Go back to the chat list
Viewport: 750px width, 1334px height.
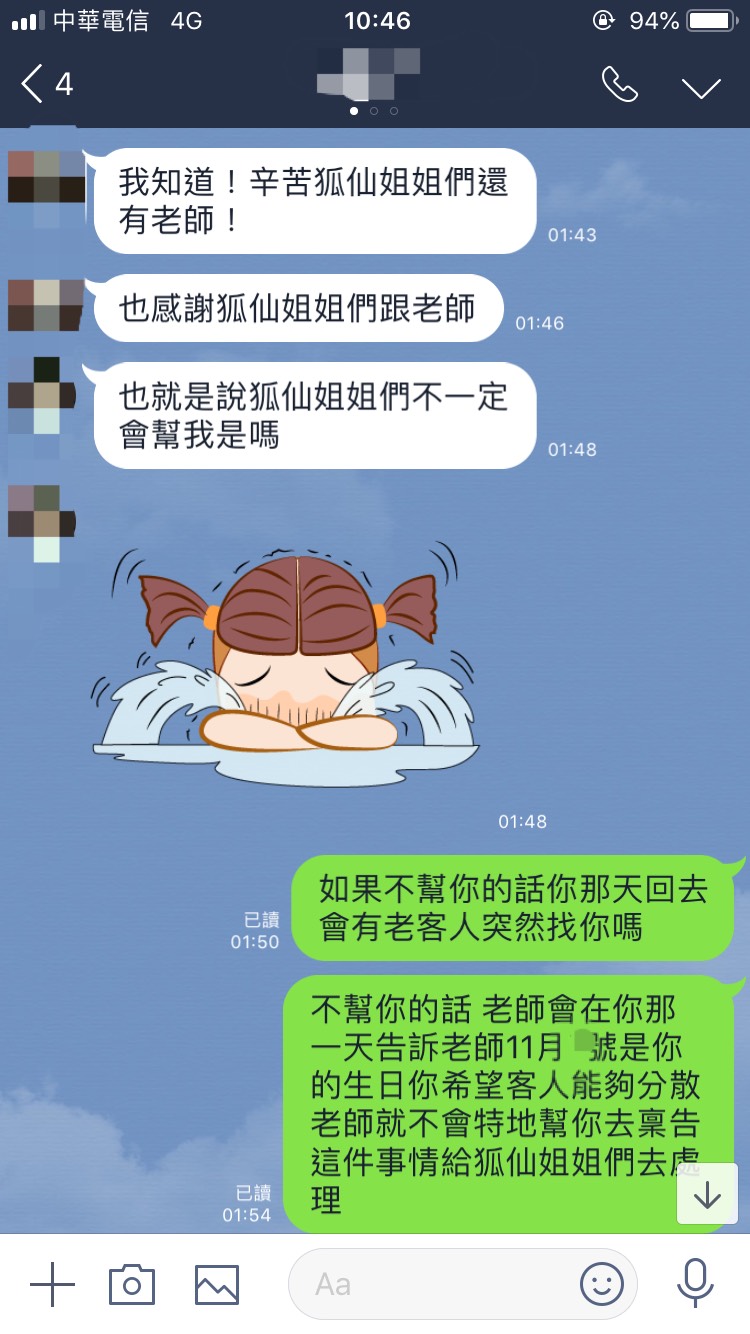[47, 85]
